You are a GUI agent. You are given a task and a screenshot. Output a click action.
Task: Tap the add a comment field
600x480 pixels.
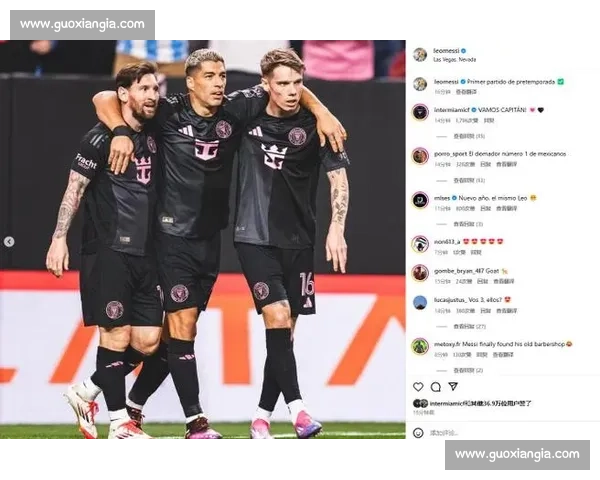(470, 433)
